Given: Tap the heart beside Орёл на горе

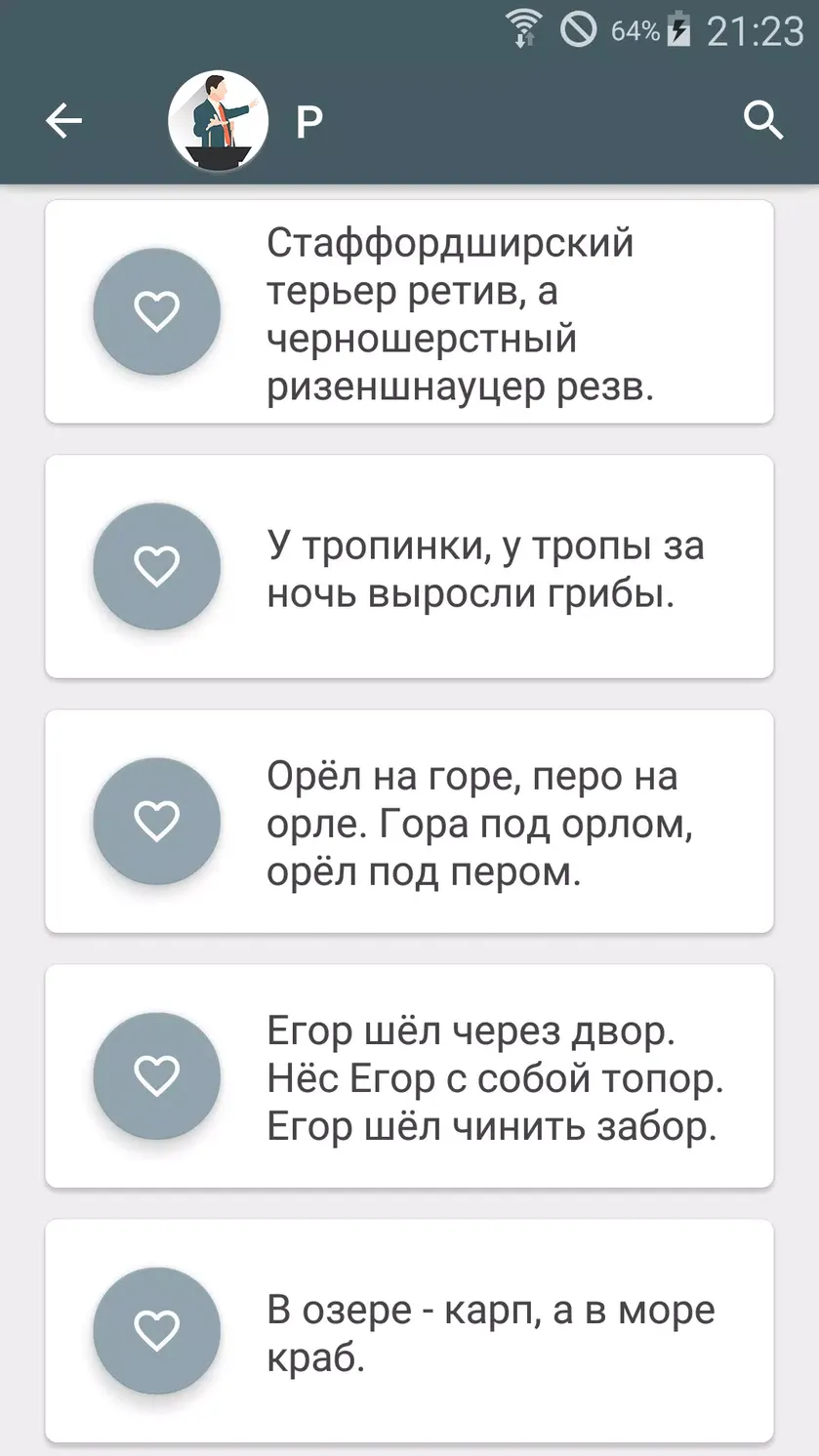Looking at the screenshot, I should [x=156, y=821].
